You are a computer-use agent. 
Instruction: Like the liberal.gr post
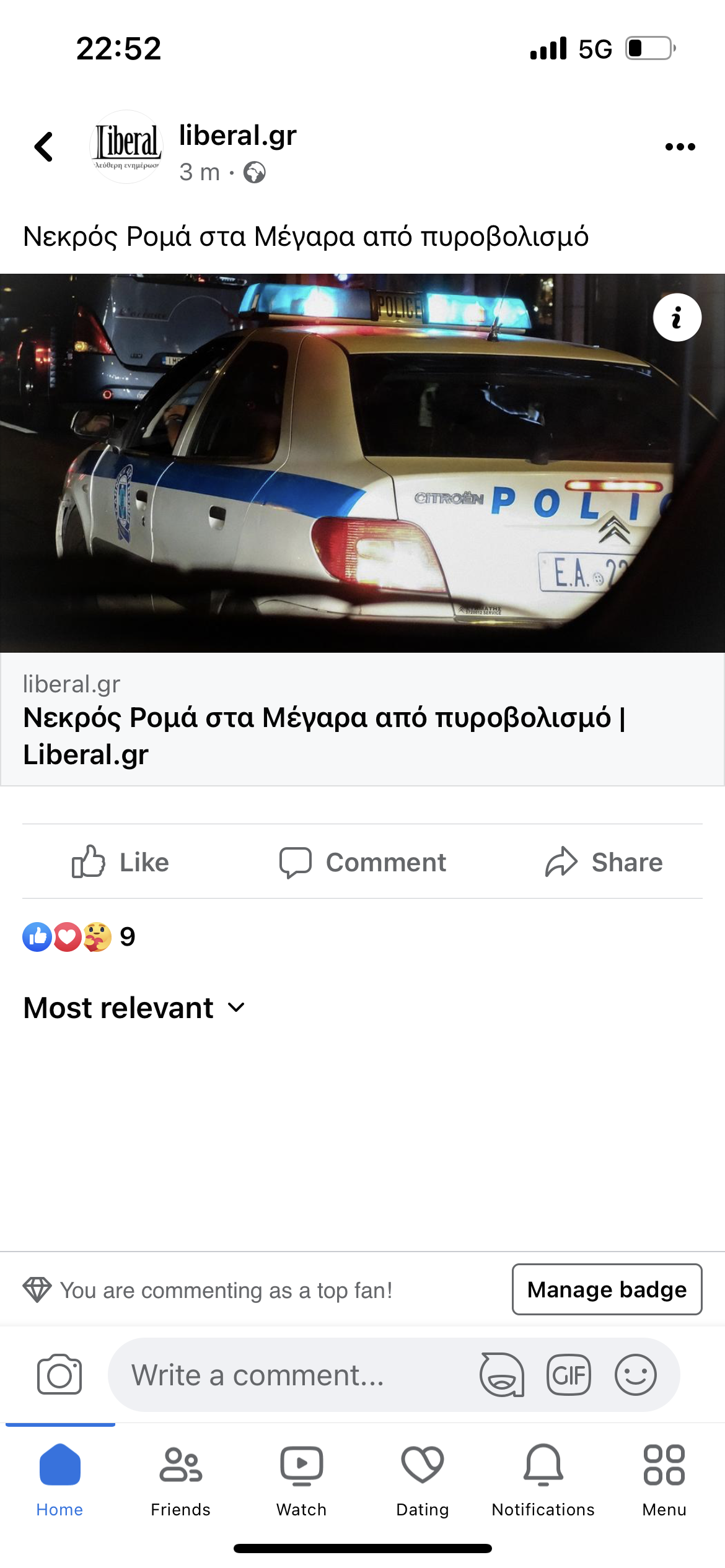coord(120,862)
